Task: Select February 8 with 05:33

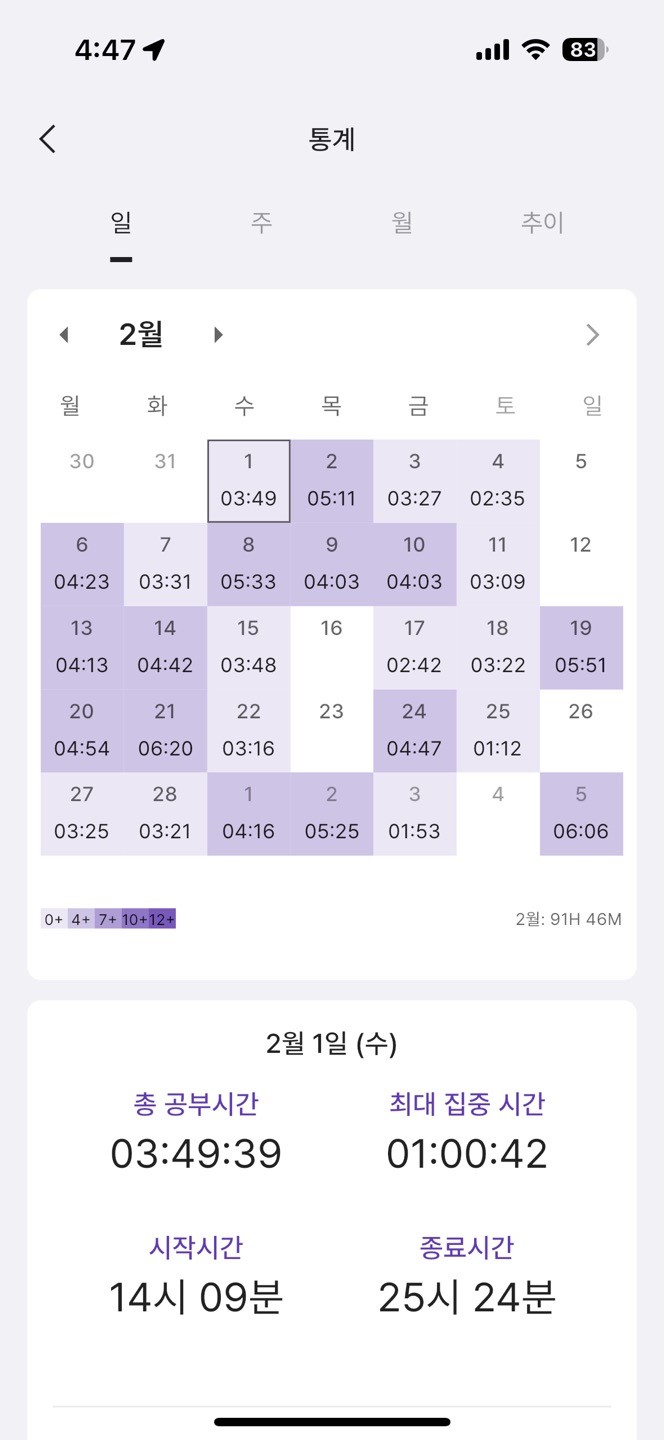Action: tap(248, 563)
